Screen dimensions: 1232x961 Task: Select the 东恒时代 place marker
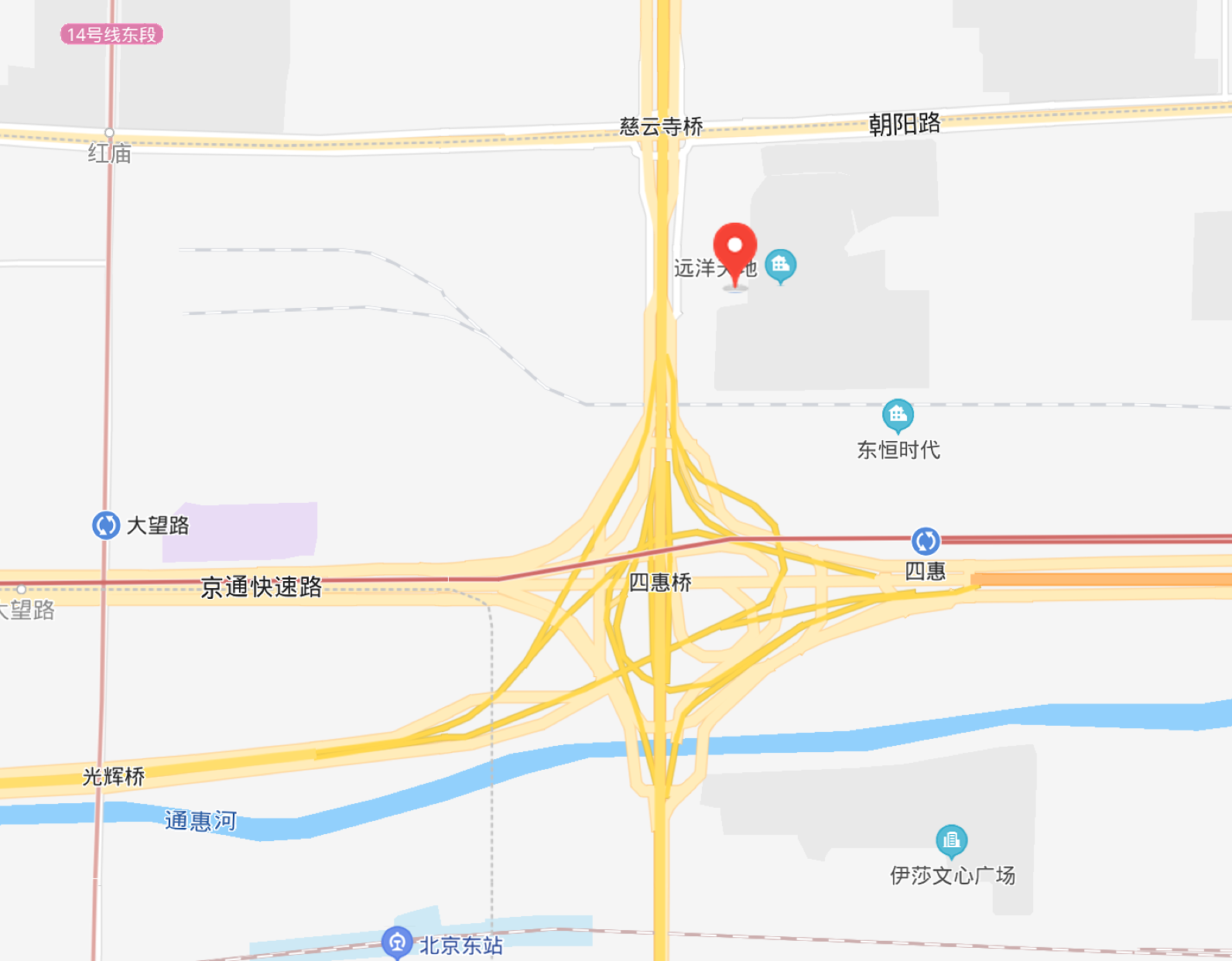click(898, 416)
